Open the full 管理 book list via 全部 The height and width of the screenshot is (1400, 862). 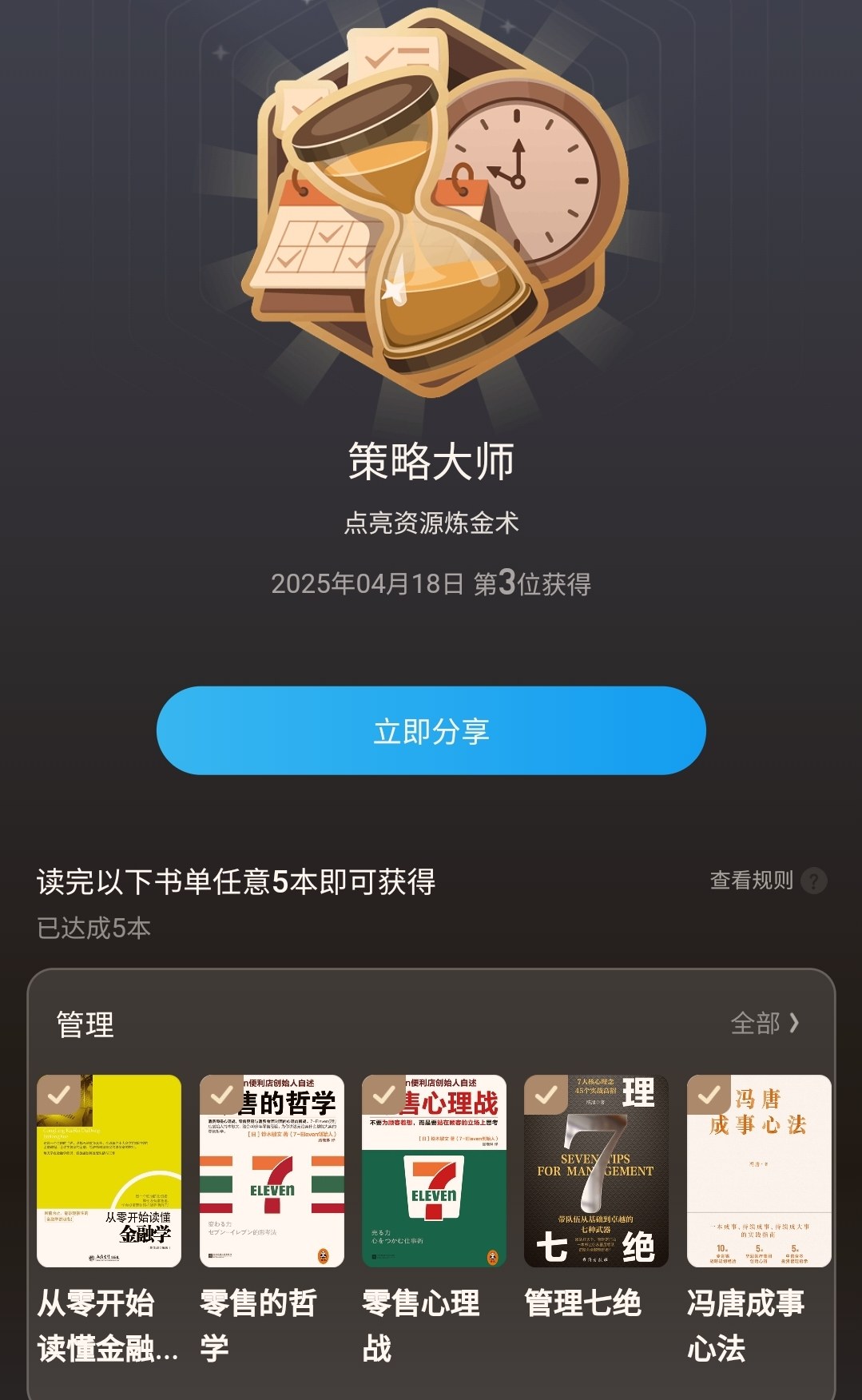pyautogui.click(x=765, y=1023)
